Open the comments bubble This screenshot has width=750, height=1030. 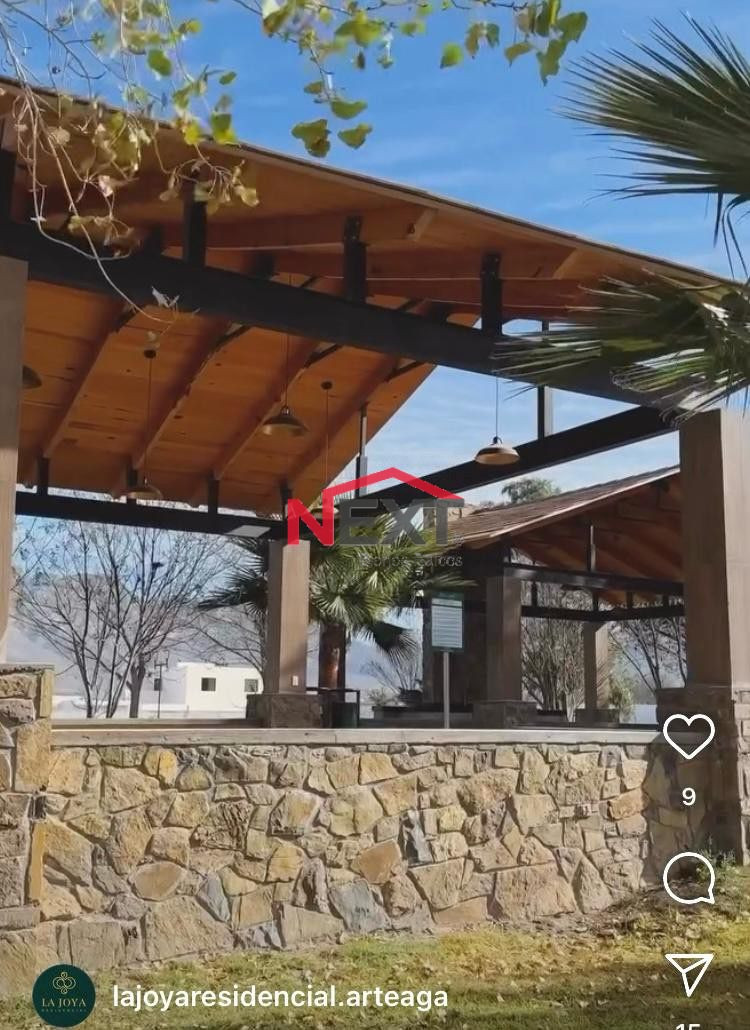[x=689, y=878]
